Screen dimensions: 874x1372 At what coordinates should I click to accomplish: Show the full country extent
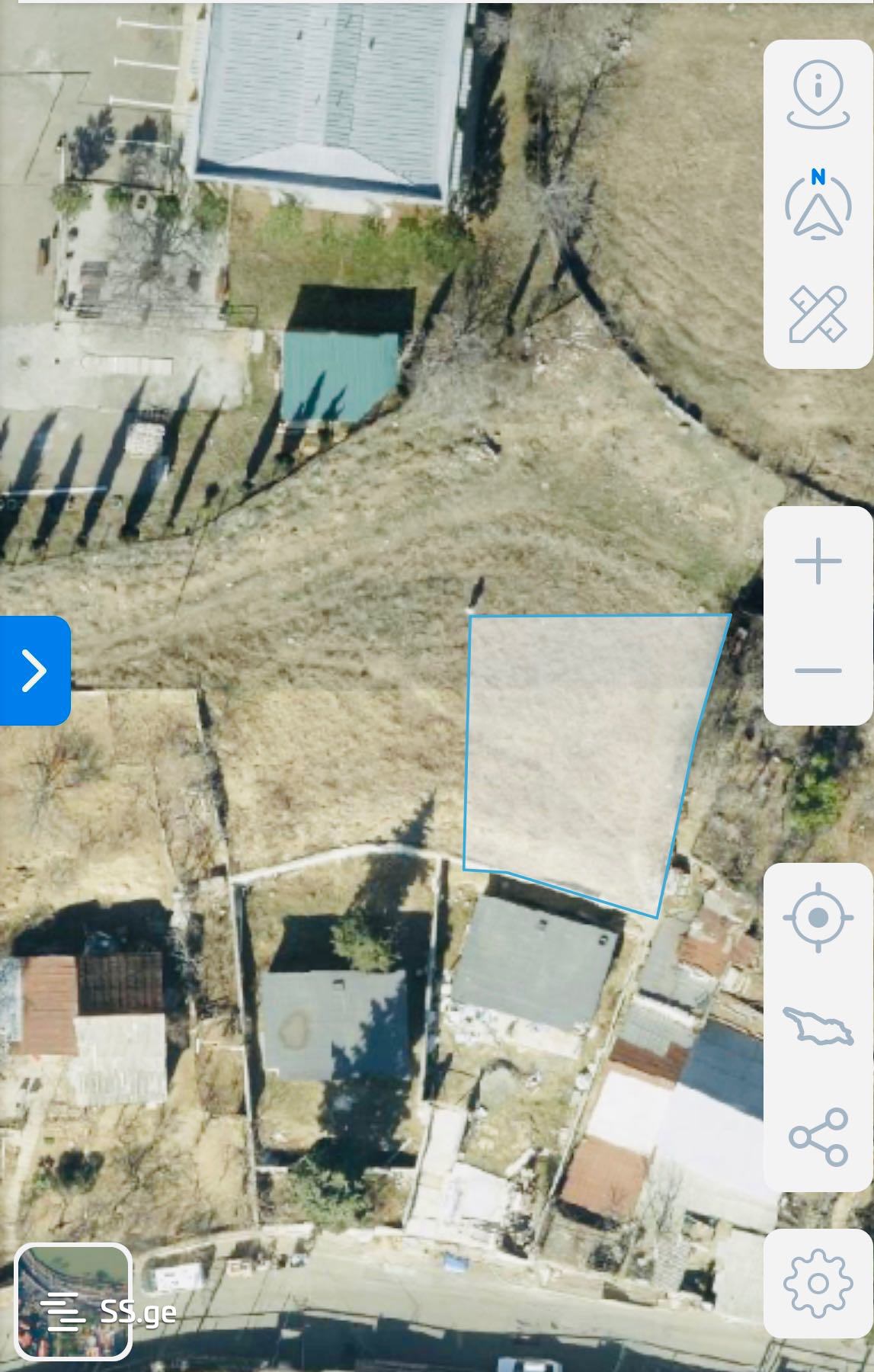pos(818,1026)
